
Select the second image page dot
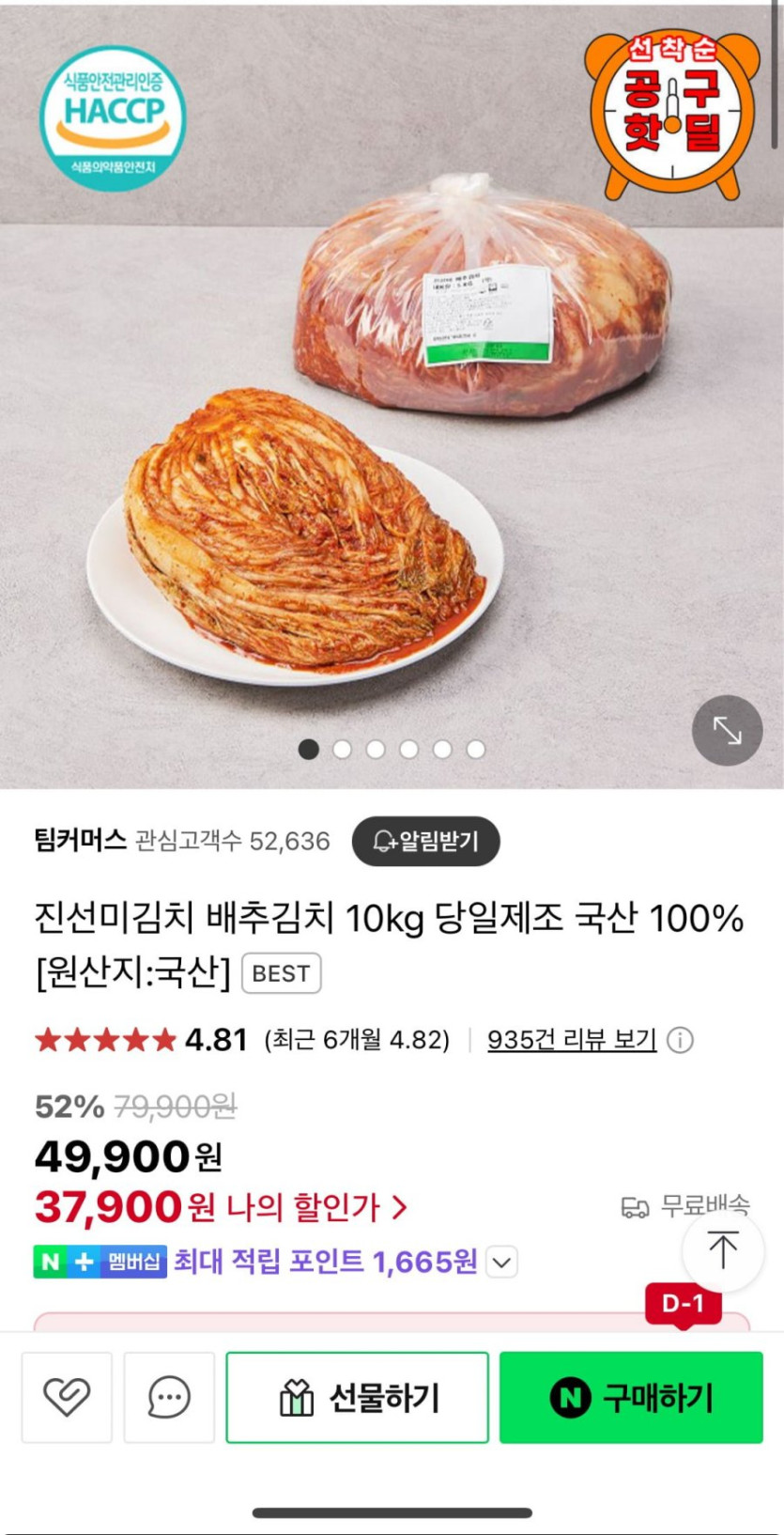coord(342,749)
